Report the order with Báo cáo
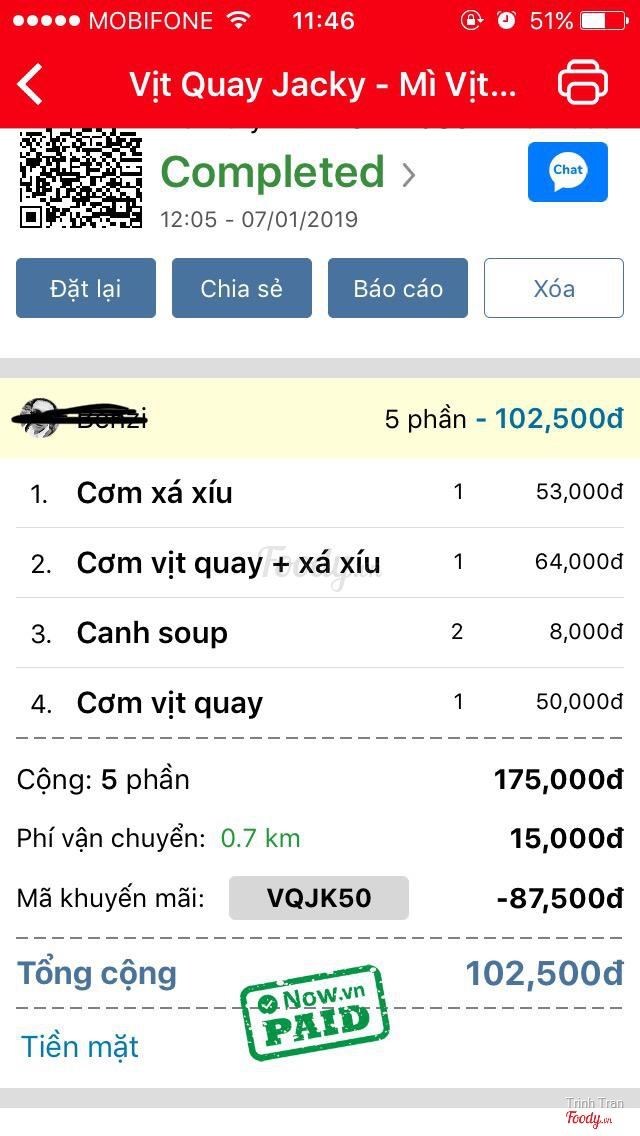This screenshot has width=640, height=1136. [x=397, y=288]
